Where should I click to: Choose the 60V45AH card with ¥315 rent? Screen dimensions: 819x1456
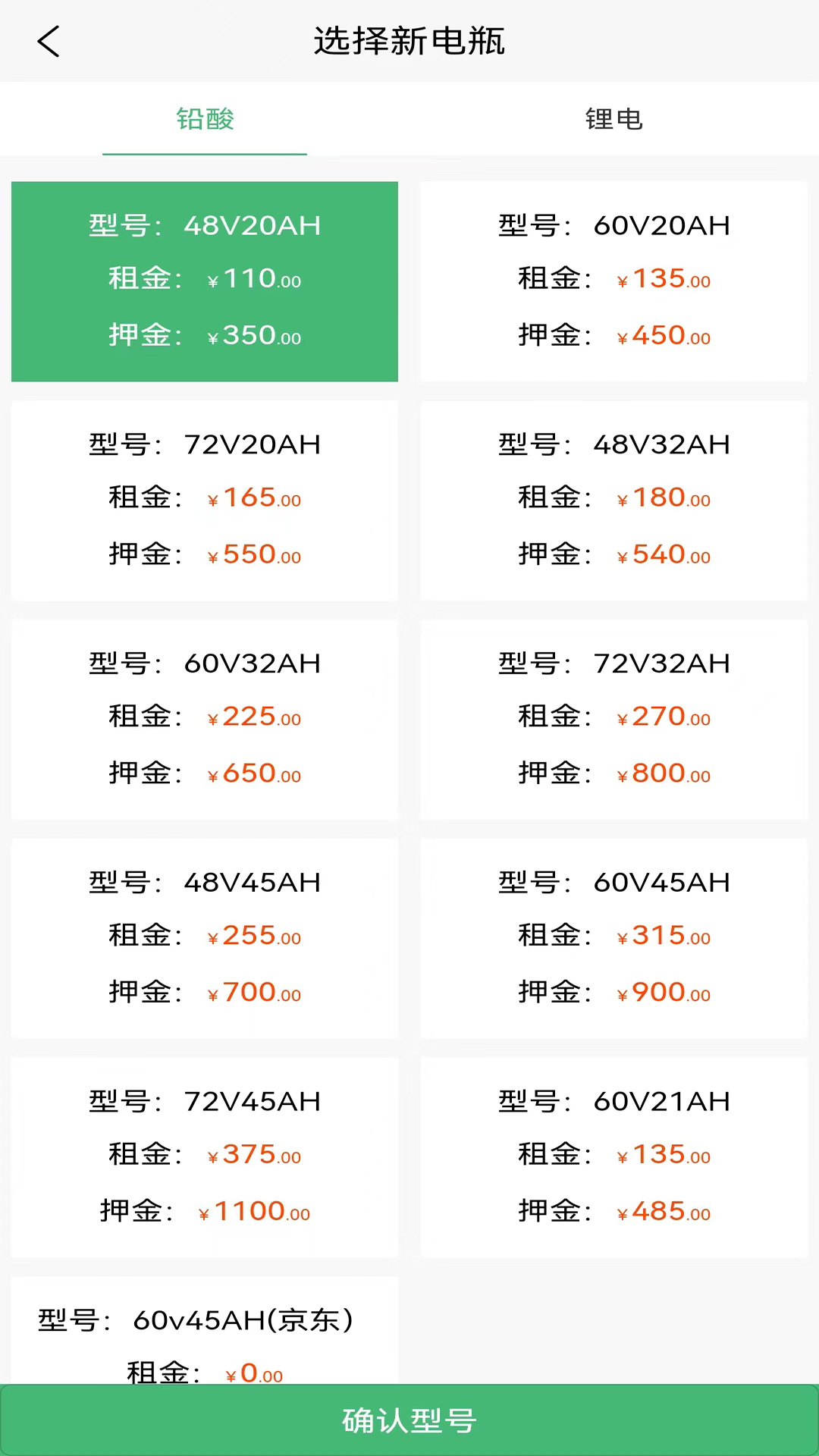pos(614,939)
